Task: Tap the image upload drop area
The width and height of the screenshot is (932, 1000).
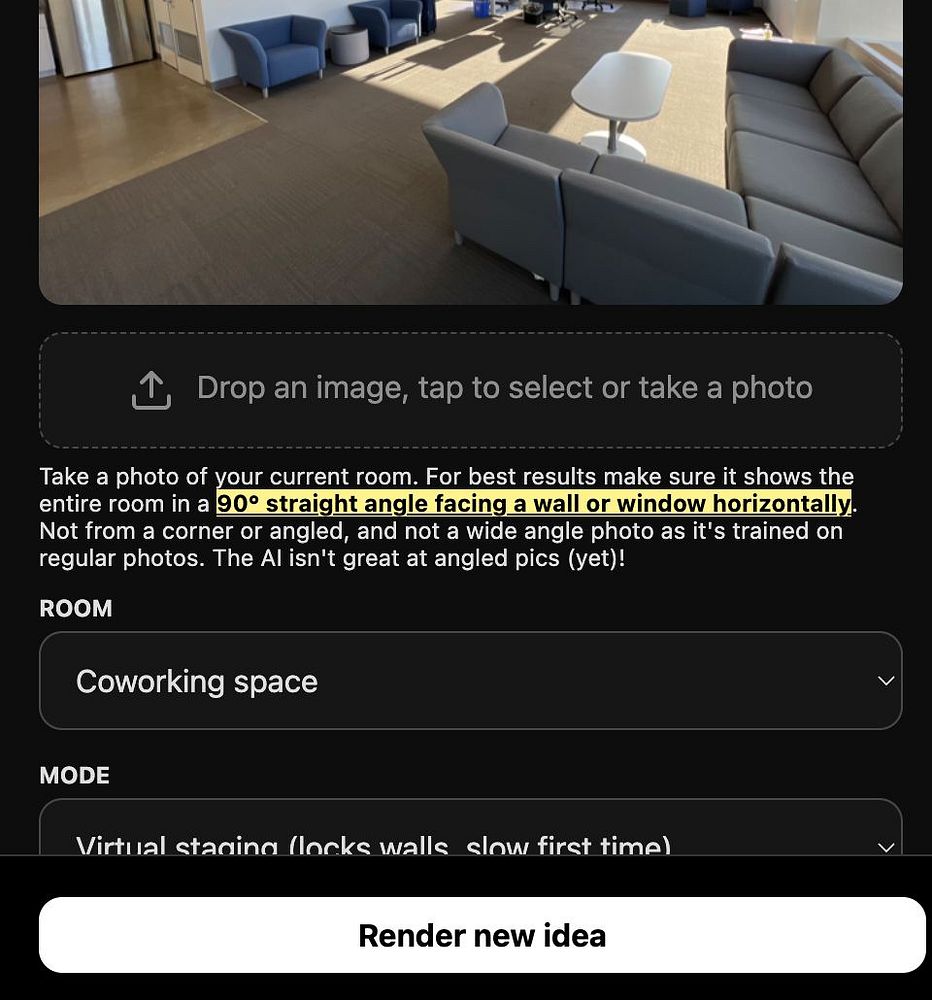Action: pyautogui.click(x=470, y=389)
